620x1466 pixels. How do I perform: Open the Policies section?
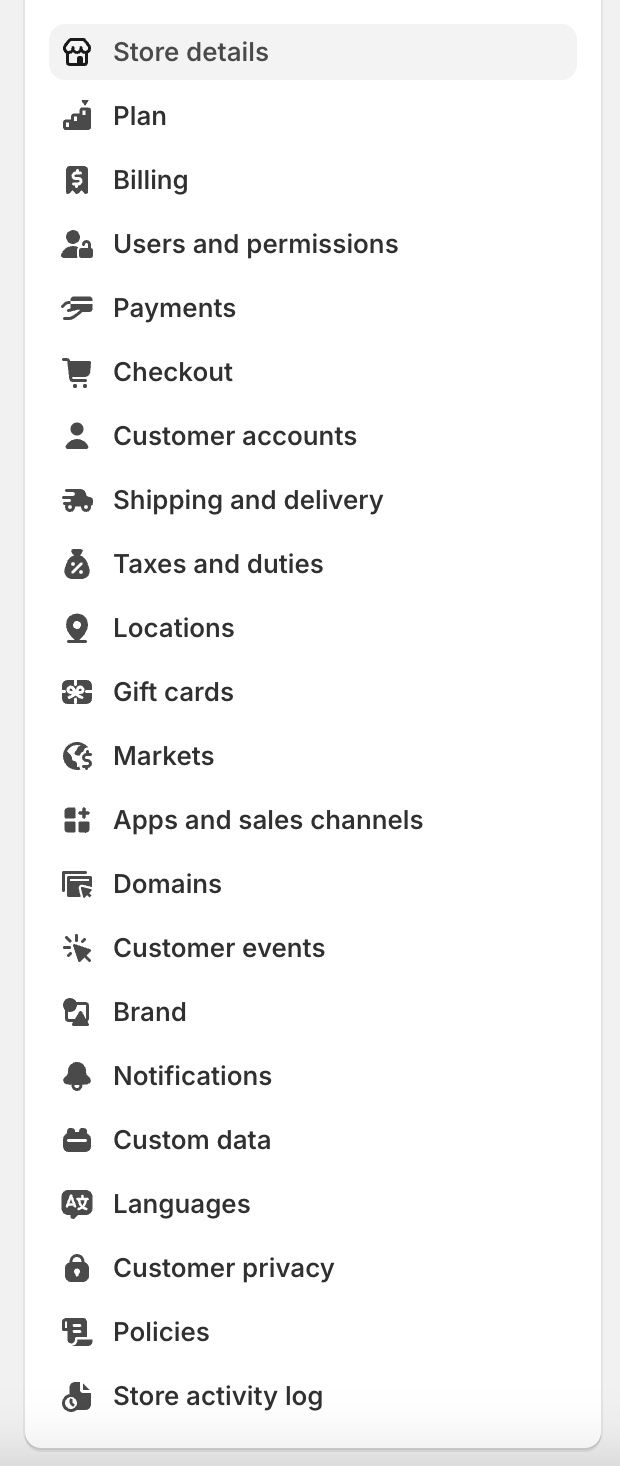point(161,1332)
